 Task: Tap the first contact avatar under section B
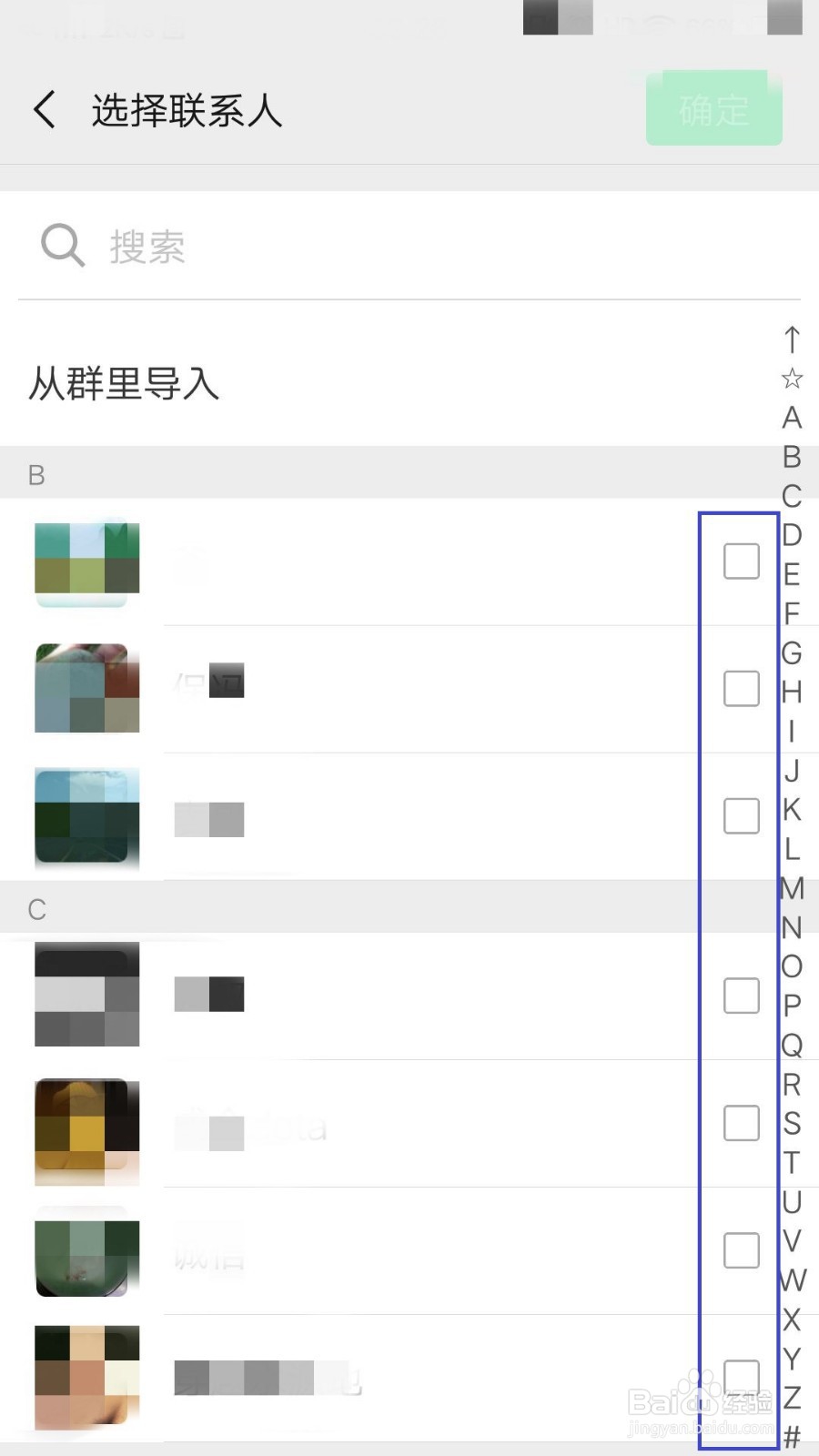point(86,561)
